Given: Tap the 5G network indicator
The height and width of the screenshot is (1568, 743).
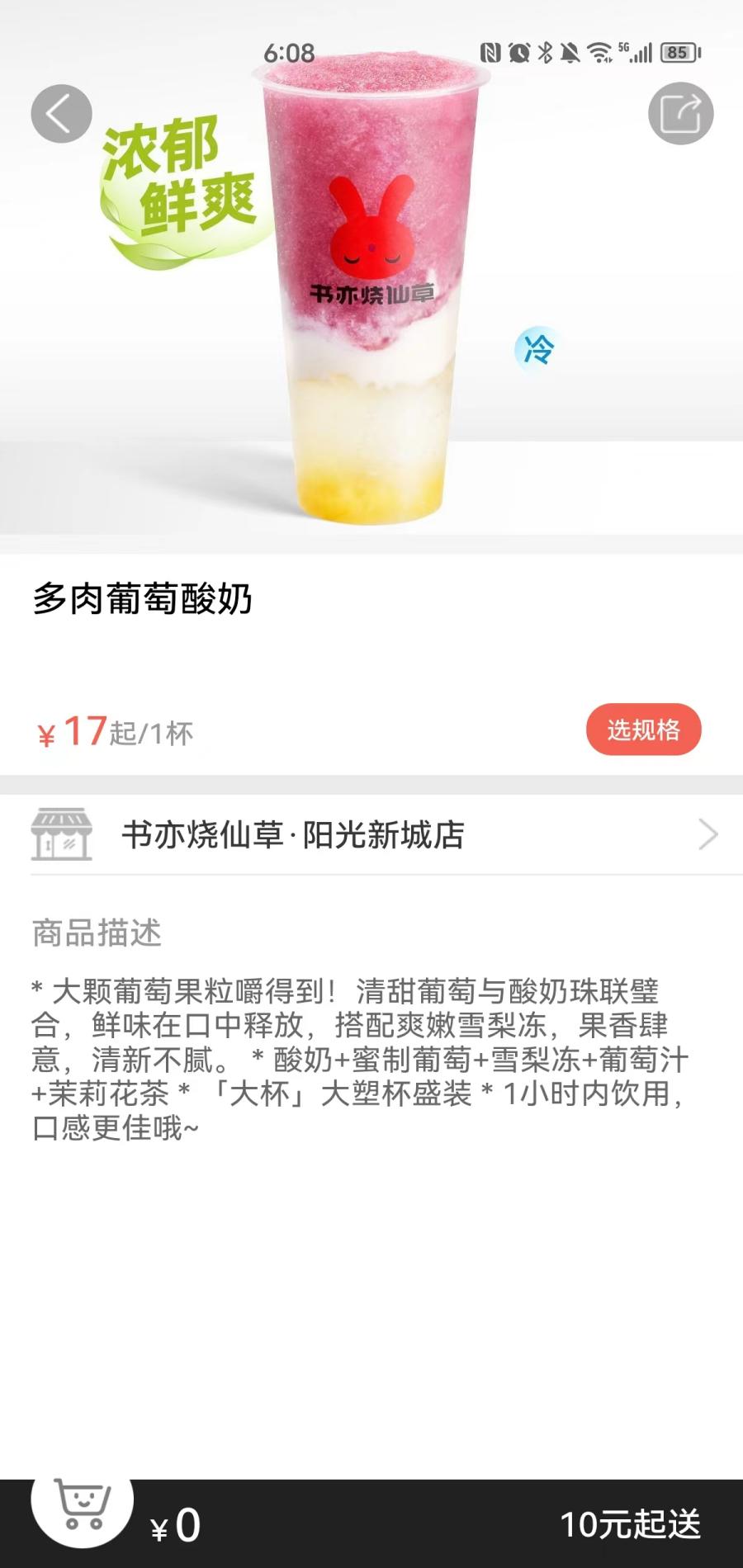Looking at the screenshot, I should tap(624, 48).
